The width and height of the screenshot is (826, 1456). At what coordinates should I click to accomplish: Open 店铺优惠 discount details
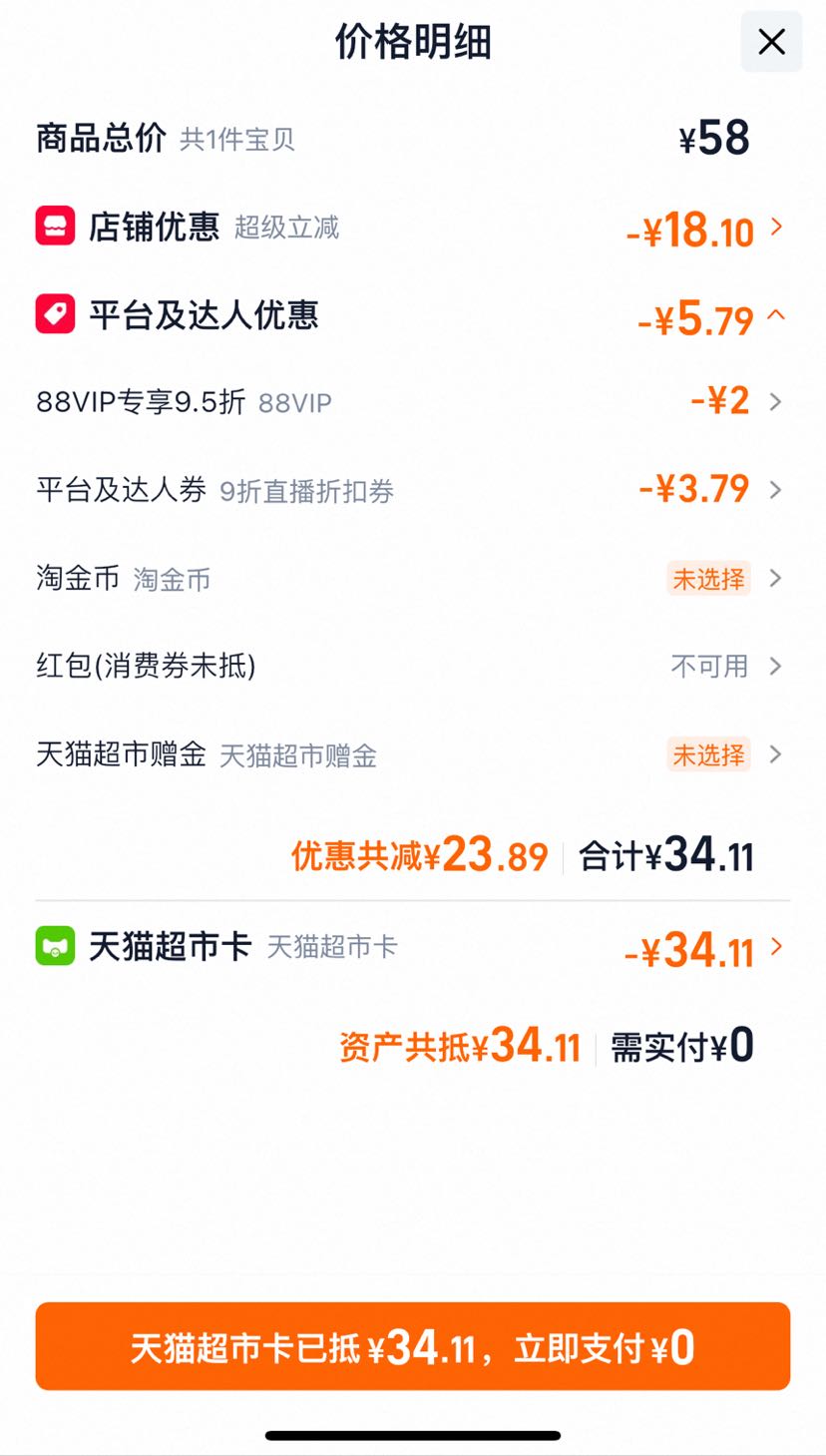412,228
